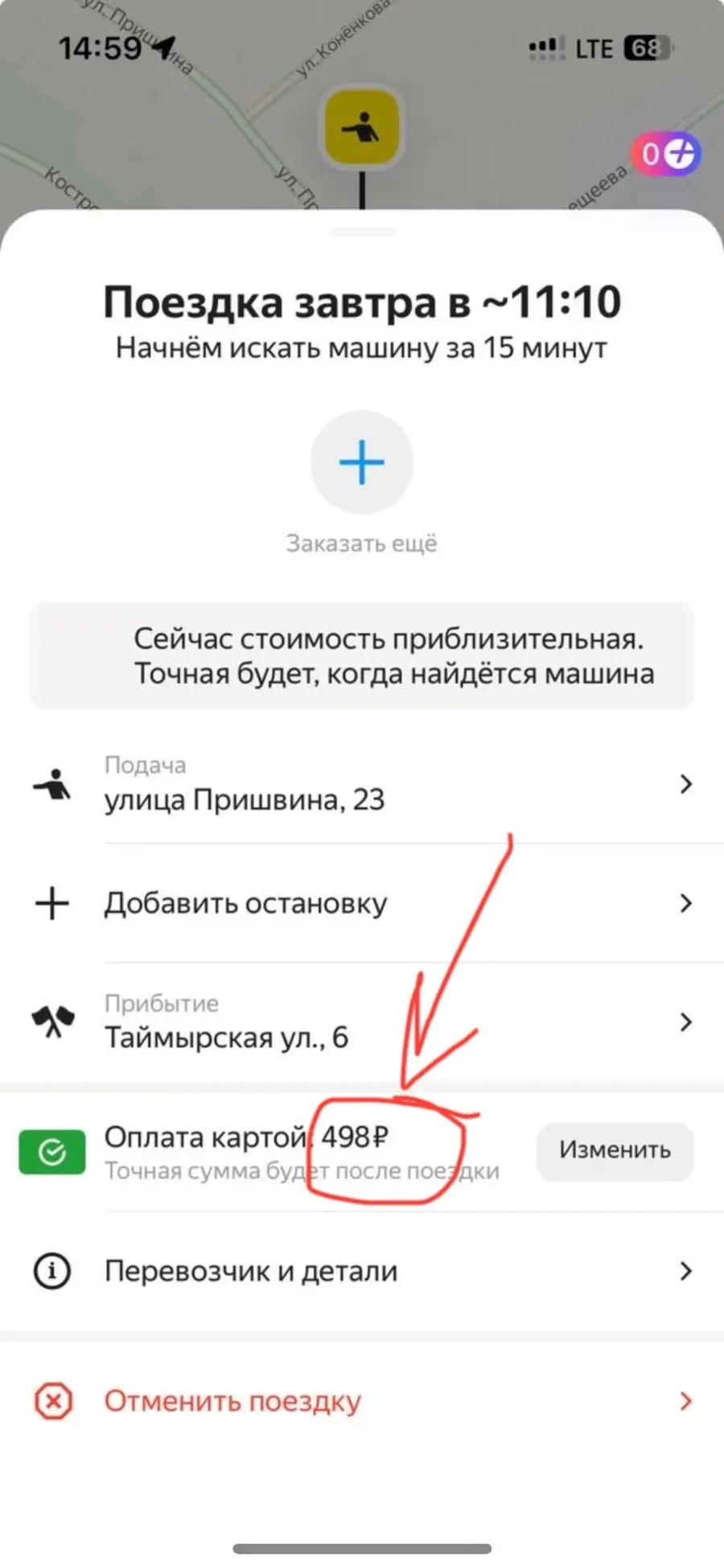Cancel the trip via Отменить поездку
The height and width of the screenshot is (1568, 724).
[x=362, y=1401]
